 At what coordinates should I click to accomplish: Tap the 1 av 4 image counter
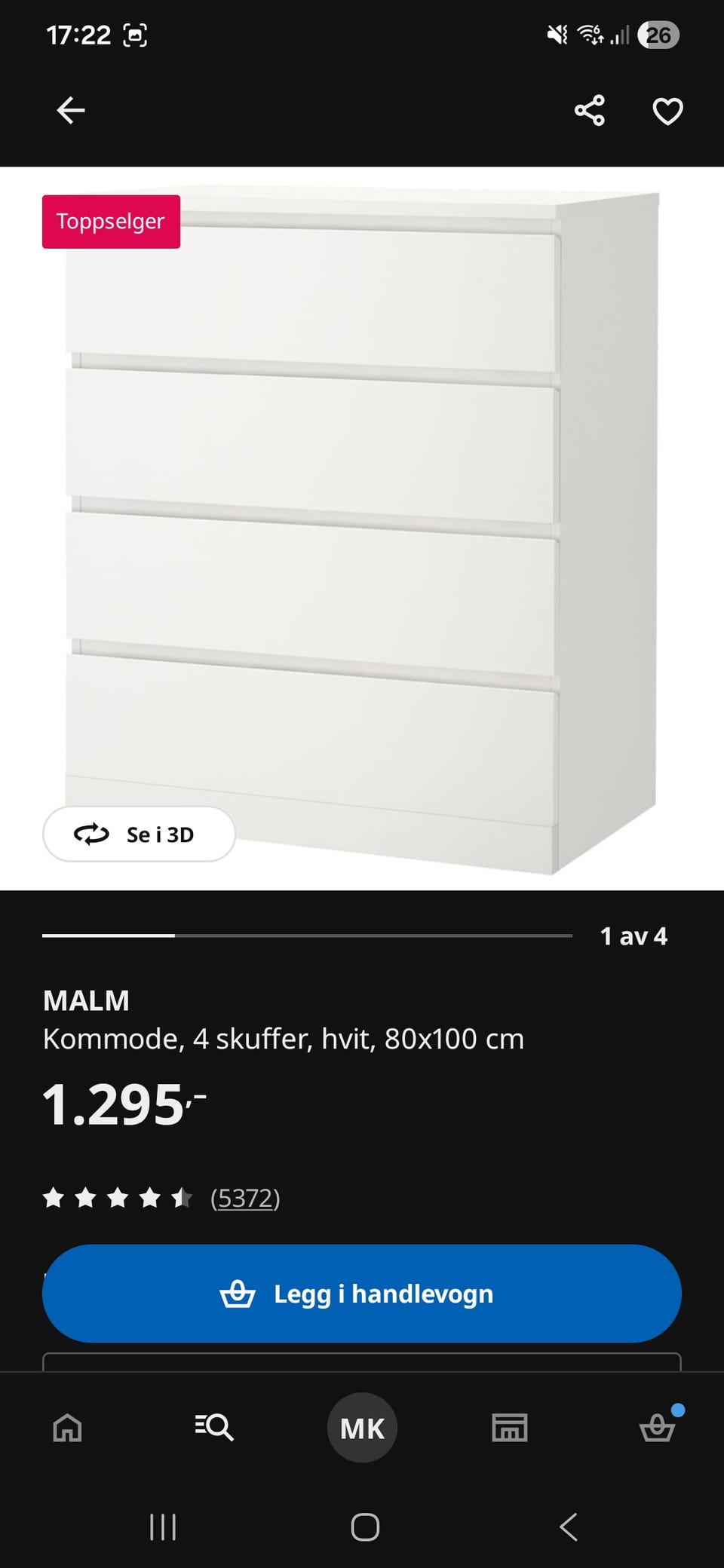633,936
